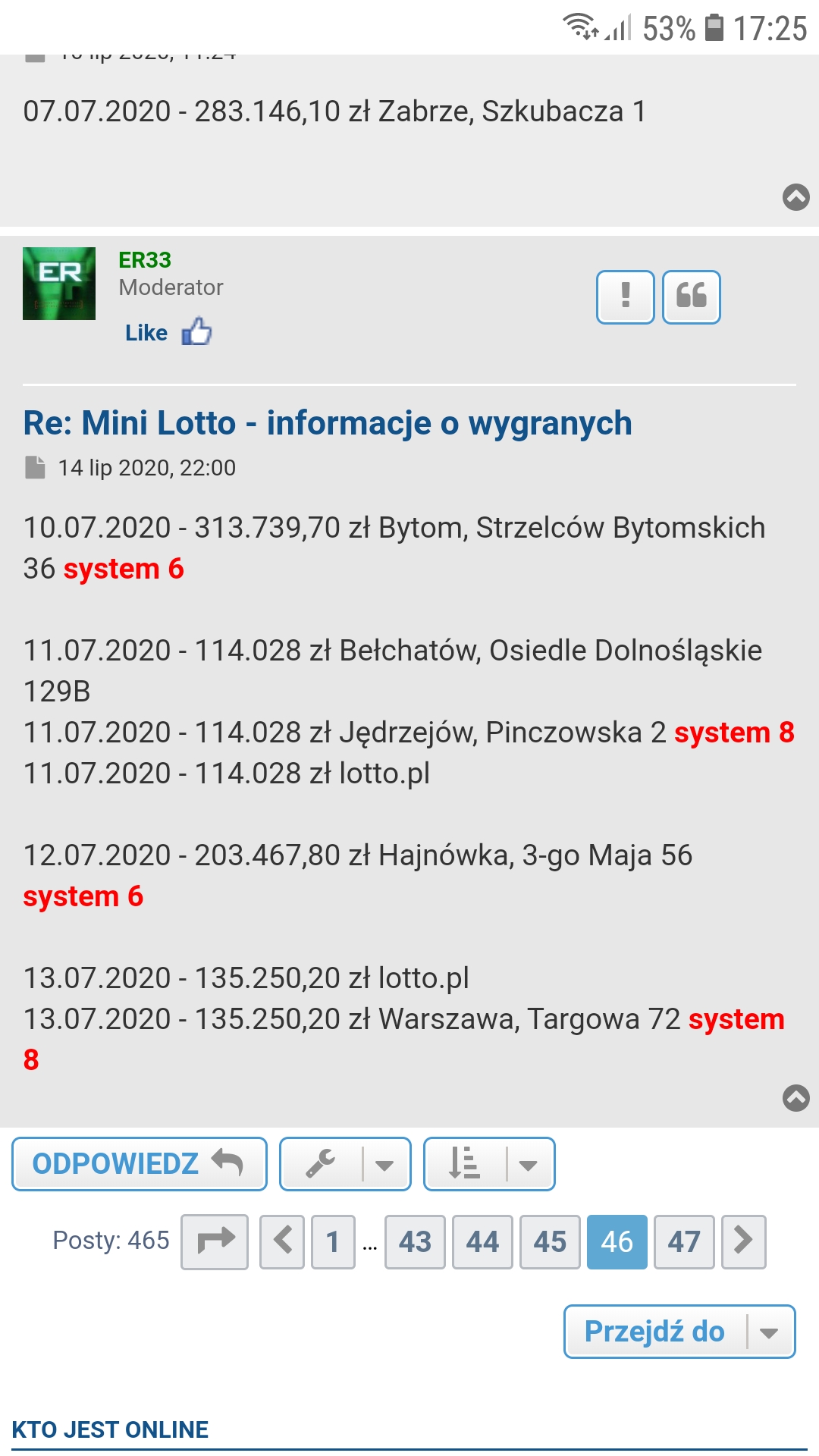The image size is (819, 1456).
Task: Quote ER33's post
Action: coord(691,297)
